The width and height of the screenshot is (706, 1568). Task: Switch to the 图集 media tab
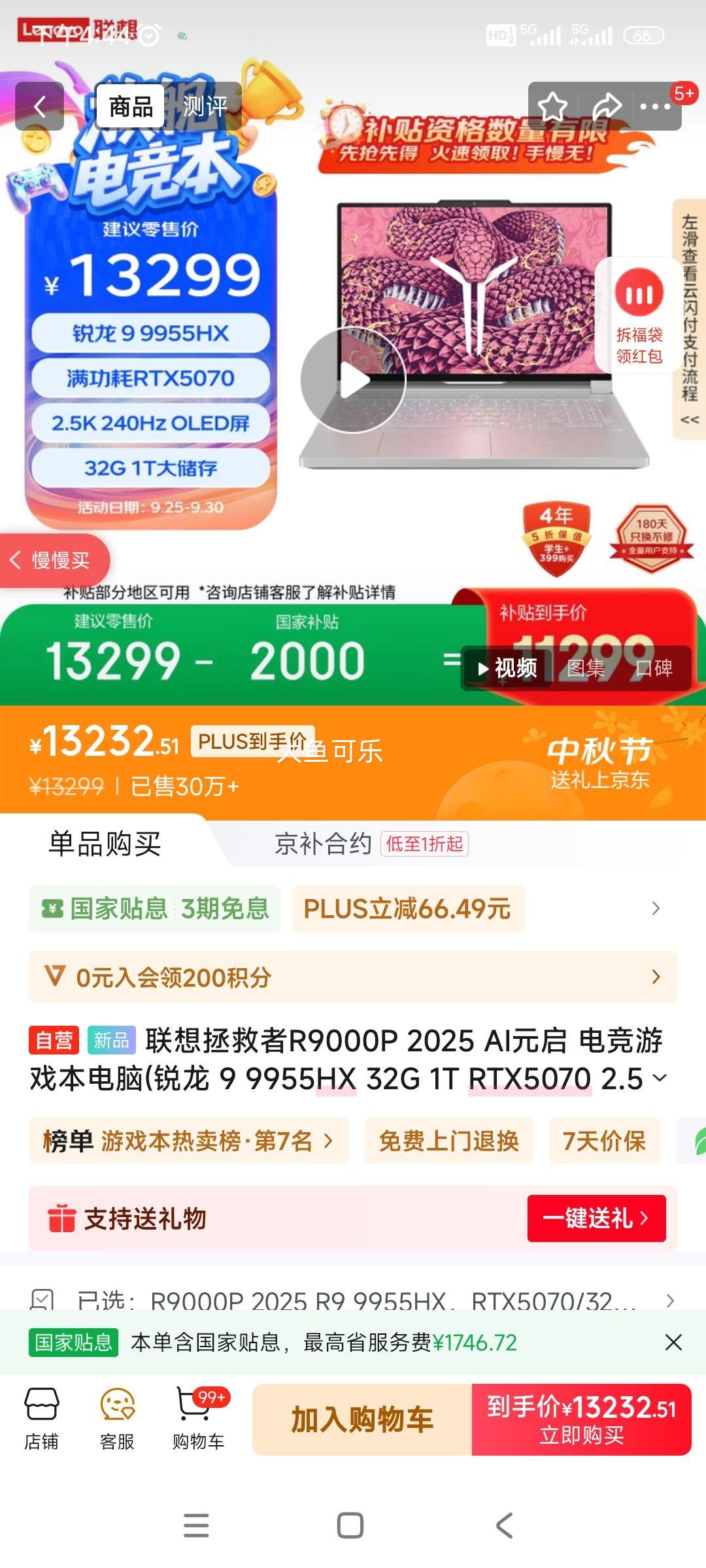(587, 668)
